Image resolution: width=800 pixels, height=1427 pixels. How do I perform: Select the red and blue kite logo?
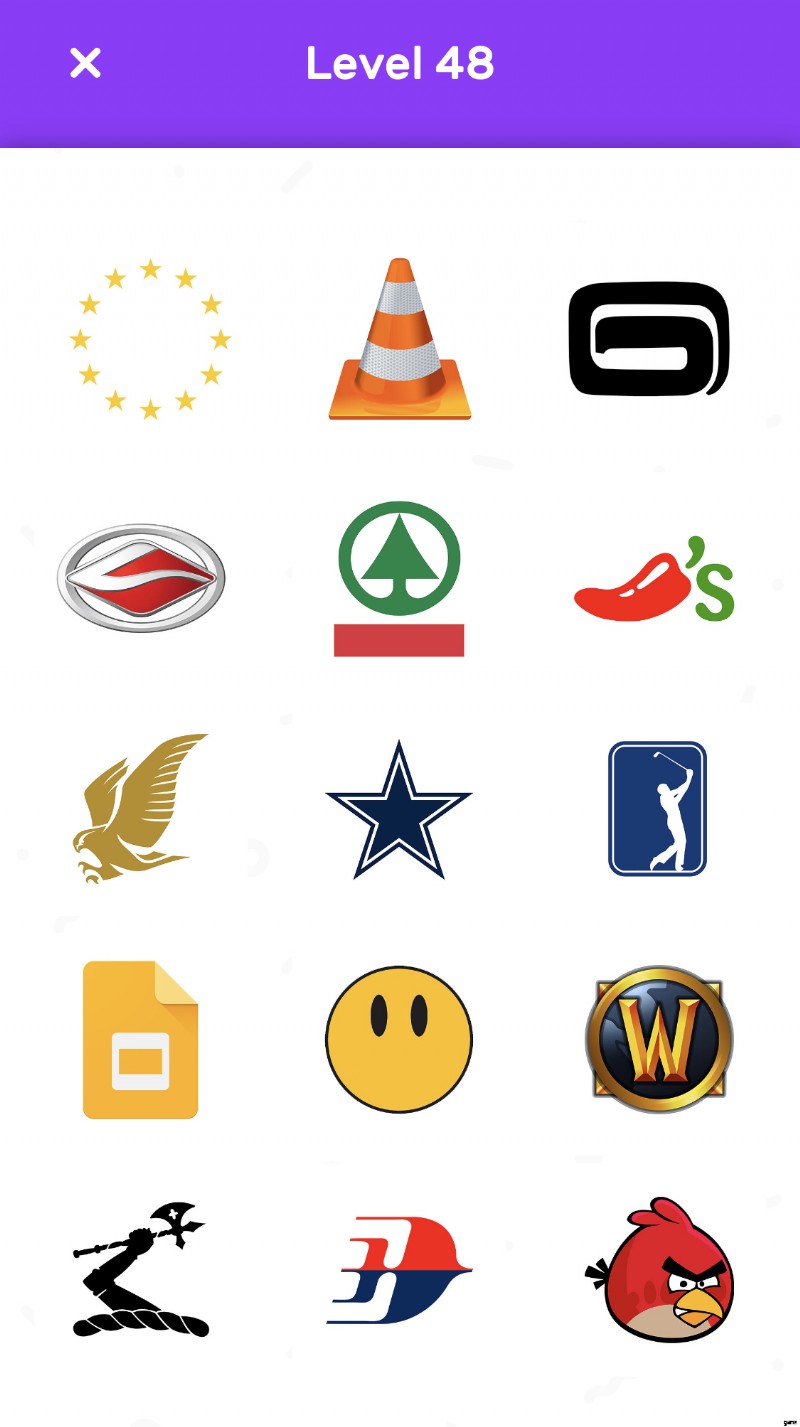coord(399,1270)
